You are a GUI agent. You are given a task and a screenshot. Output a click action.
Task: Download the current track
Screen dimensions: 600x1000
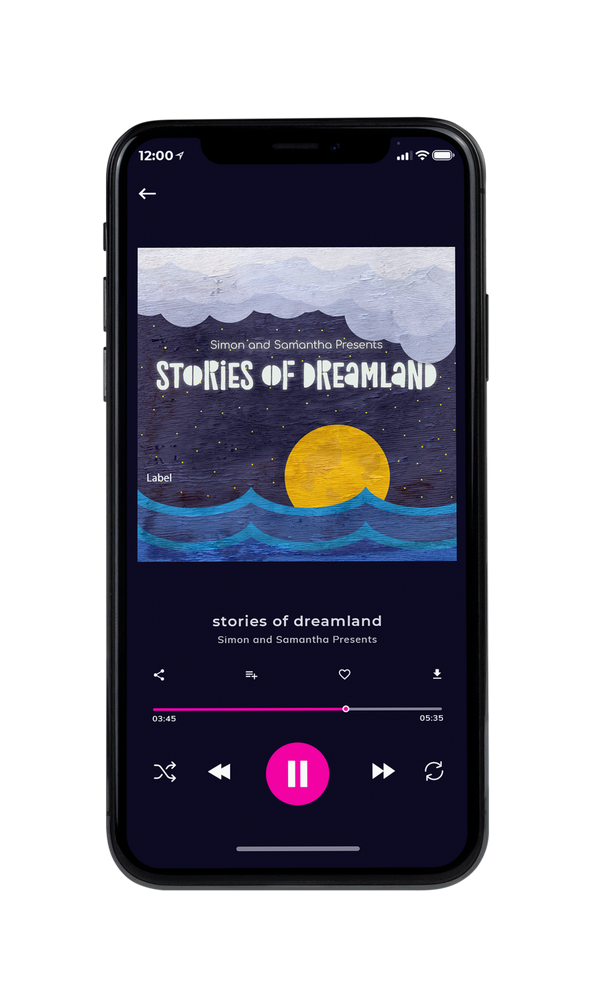(437, 674)
